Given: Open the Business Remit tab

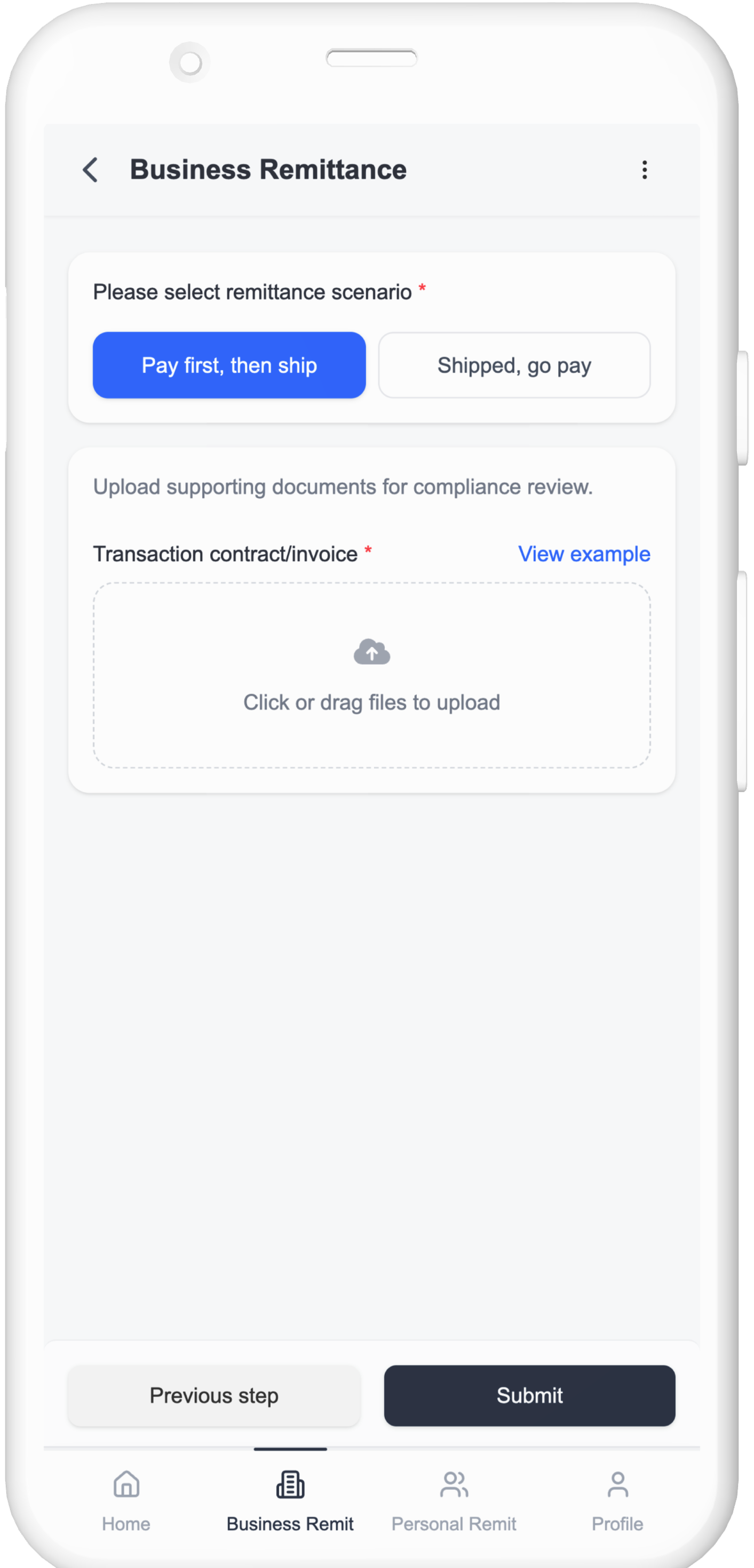Looking at the screenshot, I should tap(290, 1500).
